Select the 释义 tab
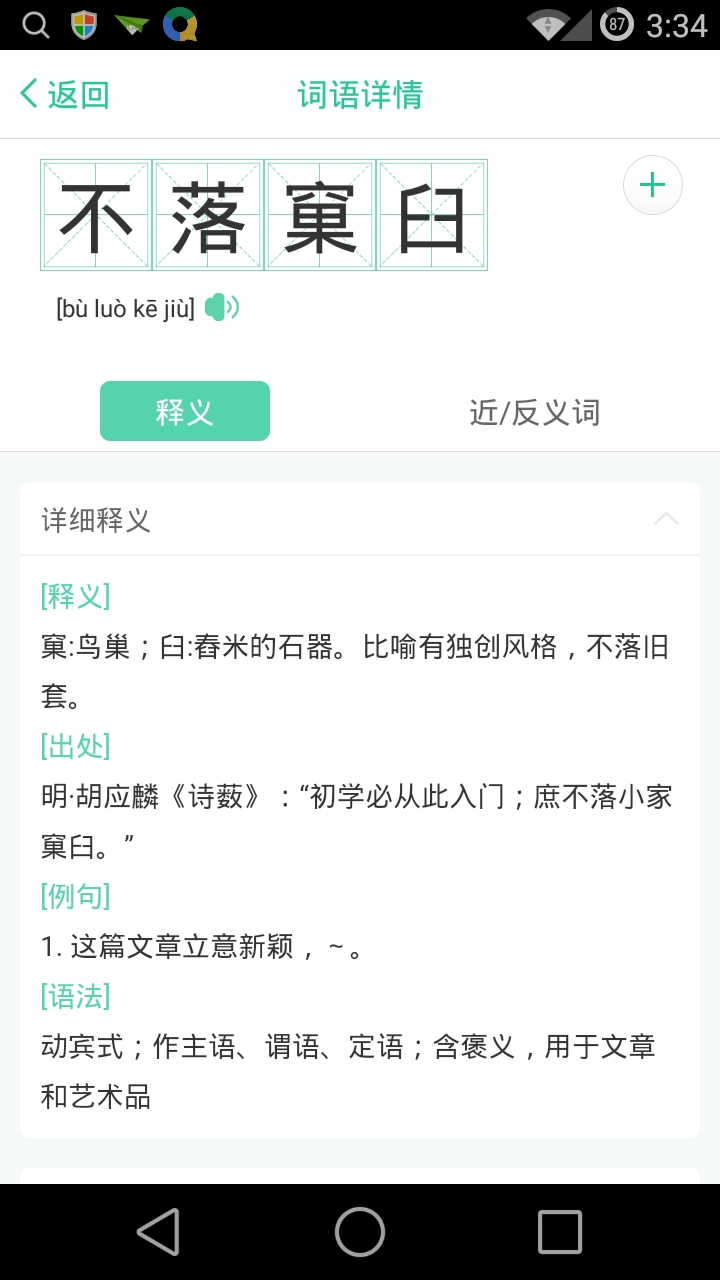Screen dimensions: 720x1280 (x=184, y=410)
